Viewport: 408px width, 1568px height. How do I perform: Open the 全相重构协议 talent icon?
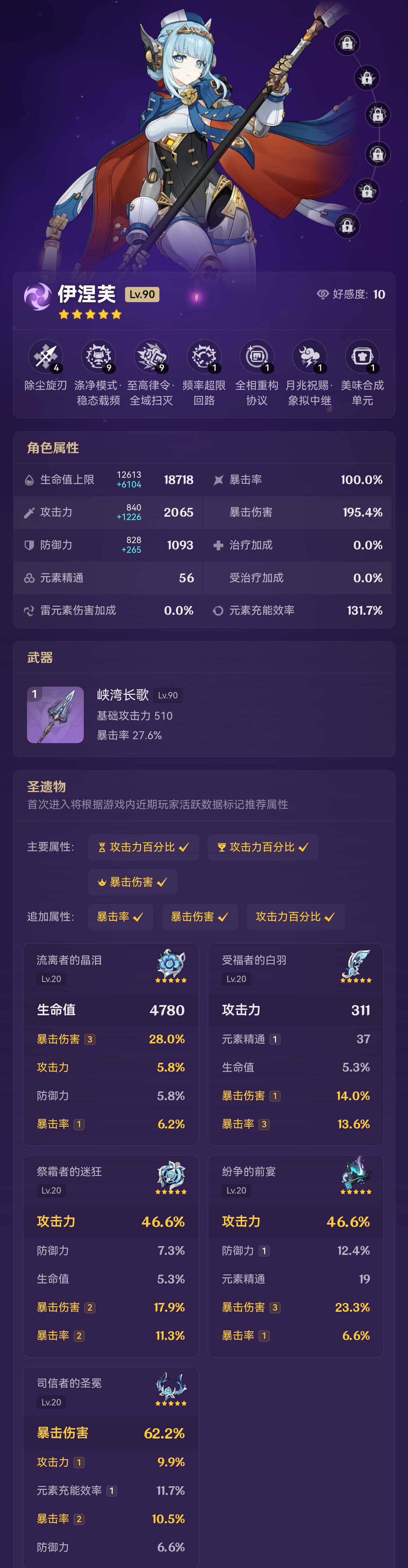(x=257, y=356)
